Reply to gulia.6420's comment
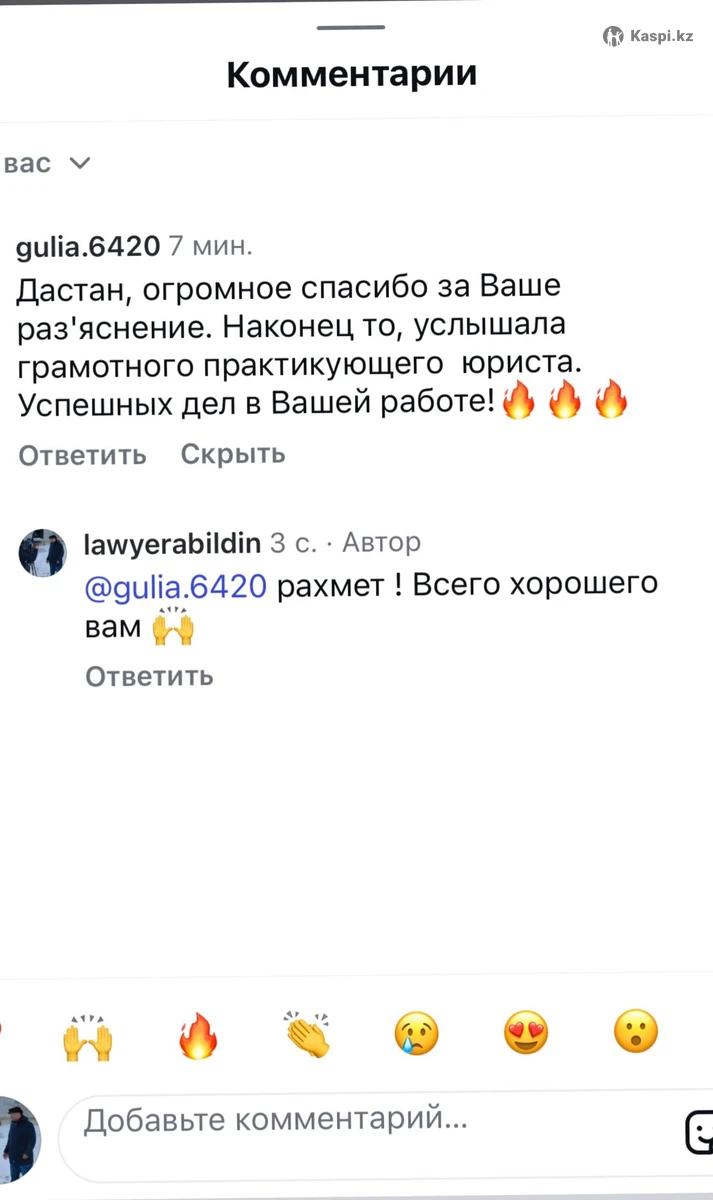Screen dimensions: 713x1200 (82, 455)
